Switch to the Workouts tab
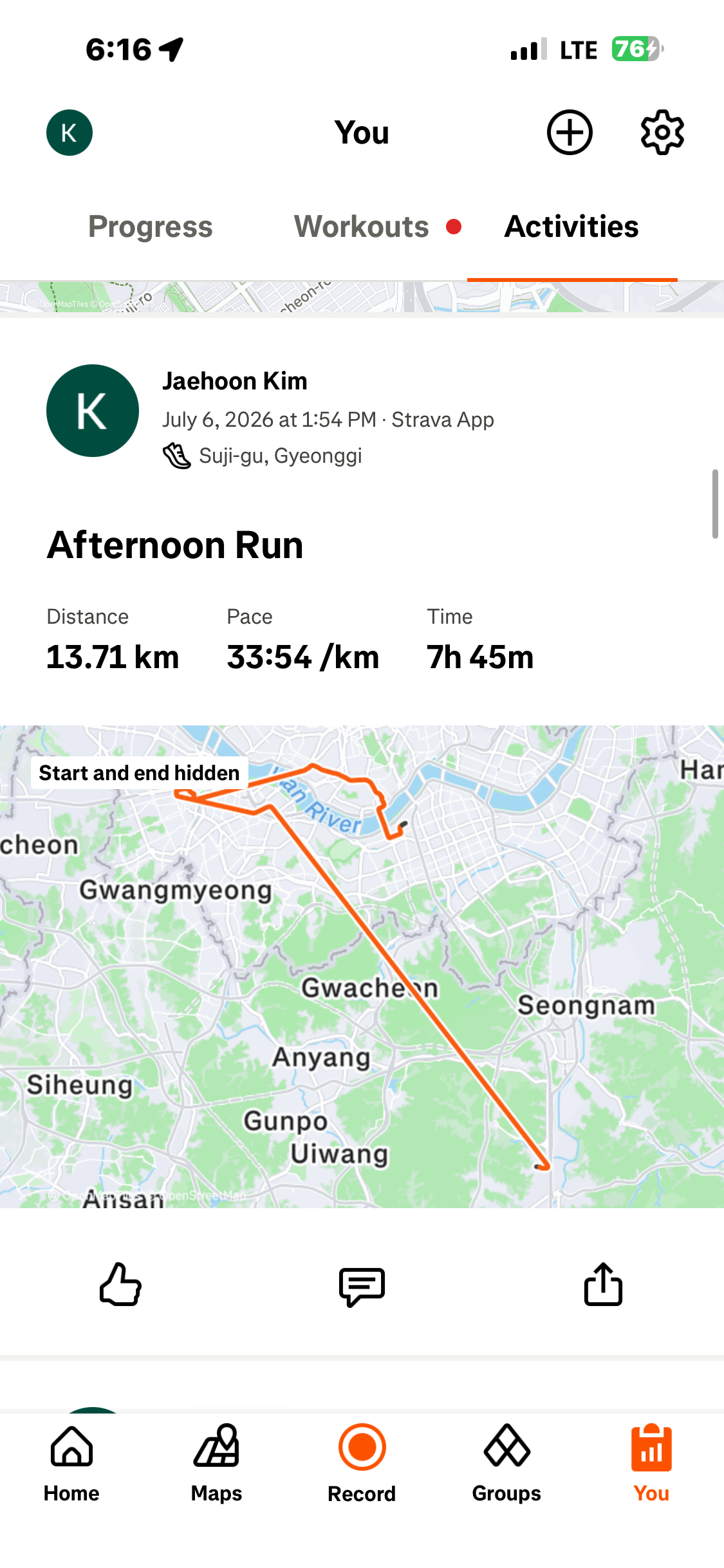 click(362, 227)
